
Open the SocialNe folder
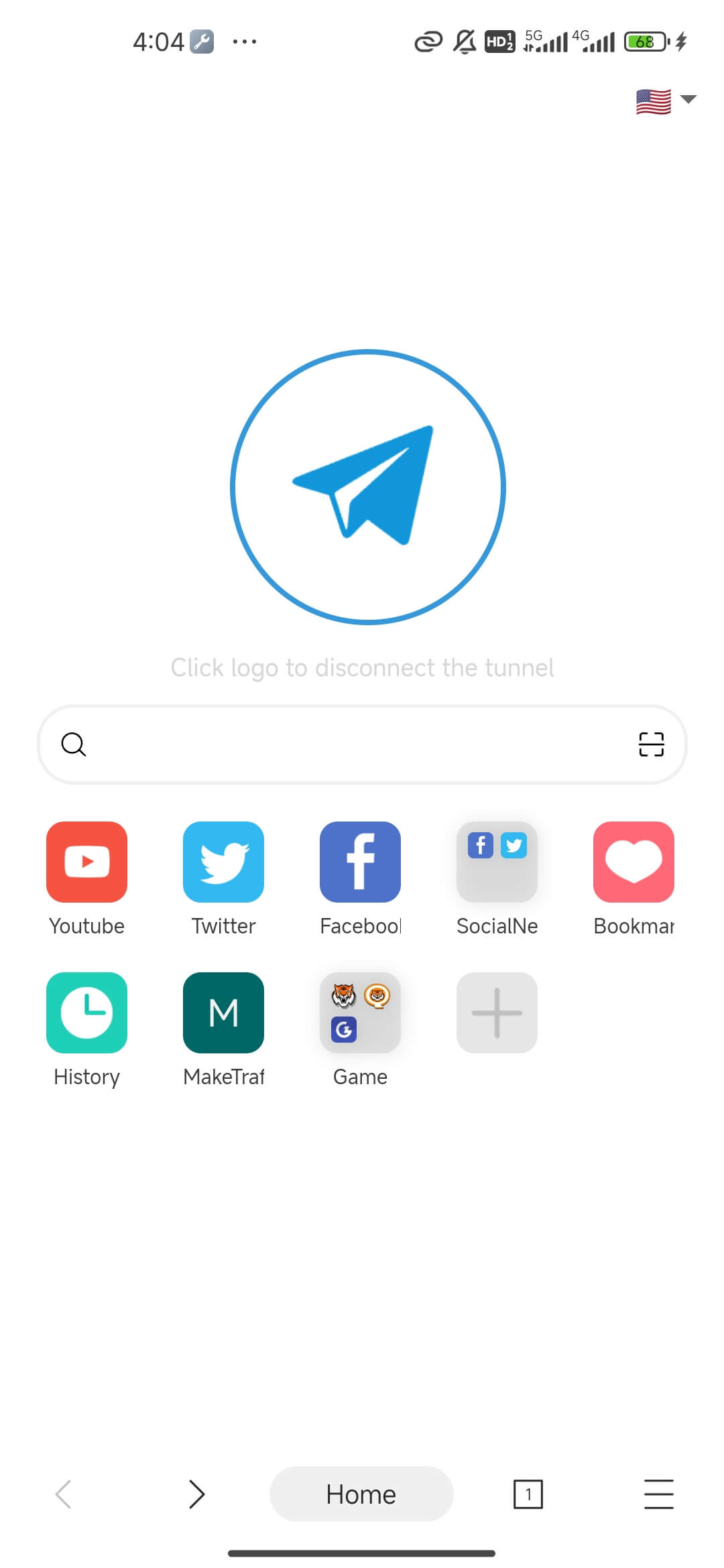497,862
